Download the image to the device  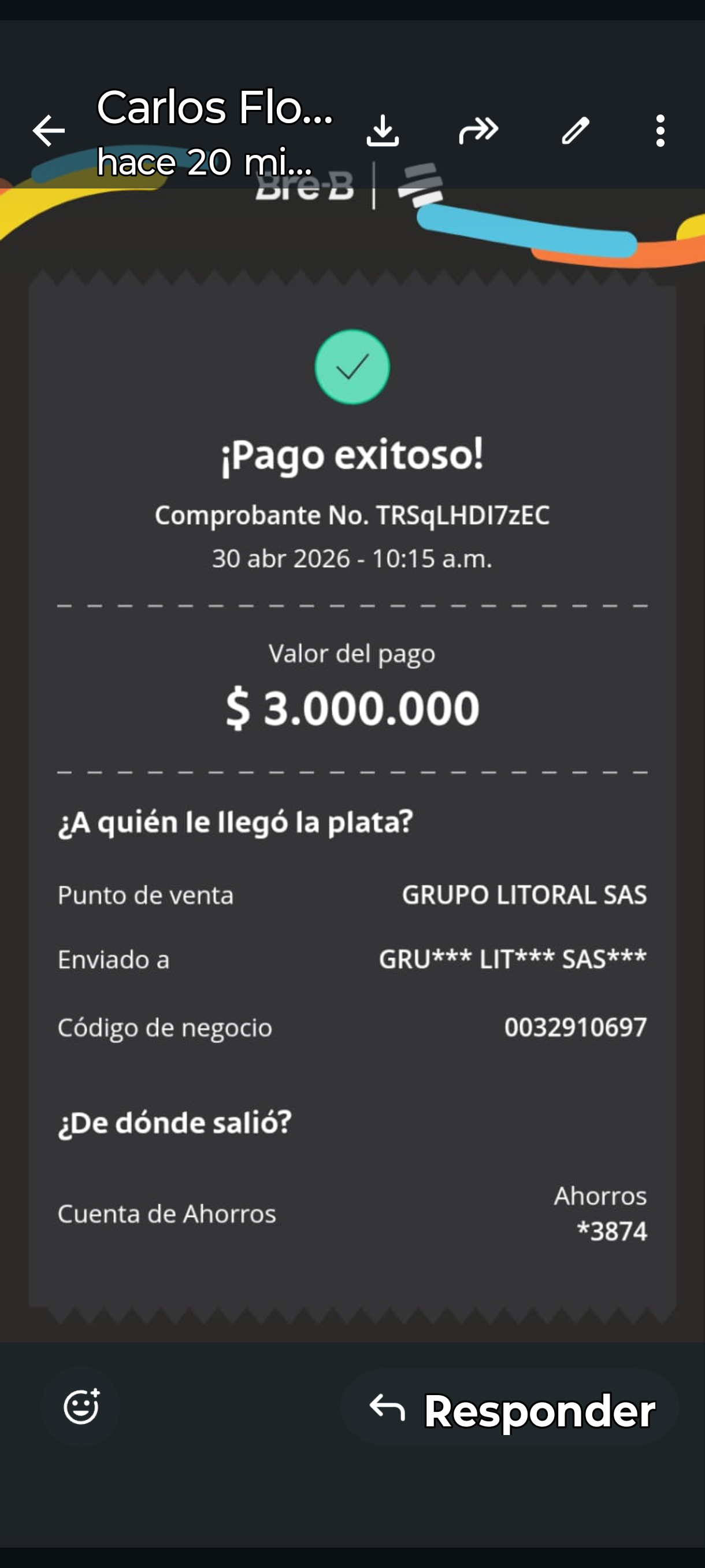383,130
